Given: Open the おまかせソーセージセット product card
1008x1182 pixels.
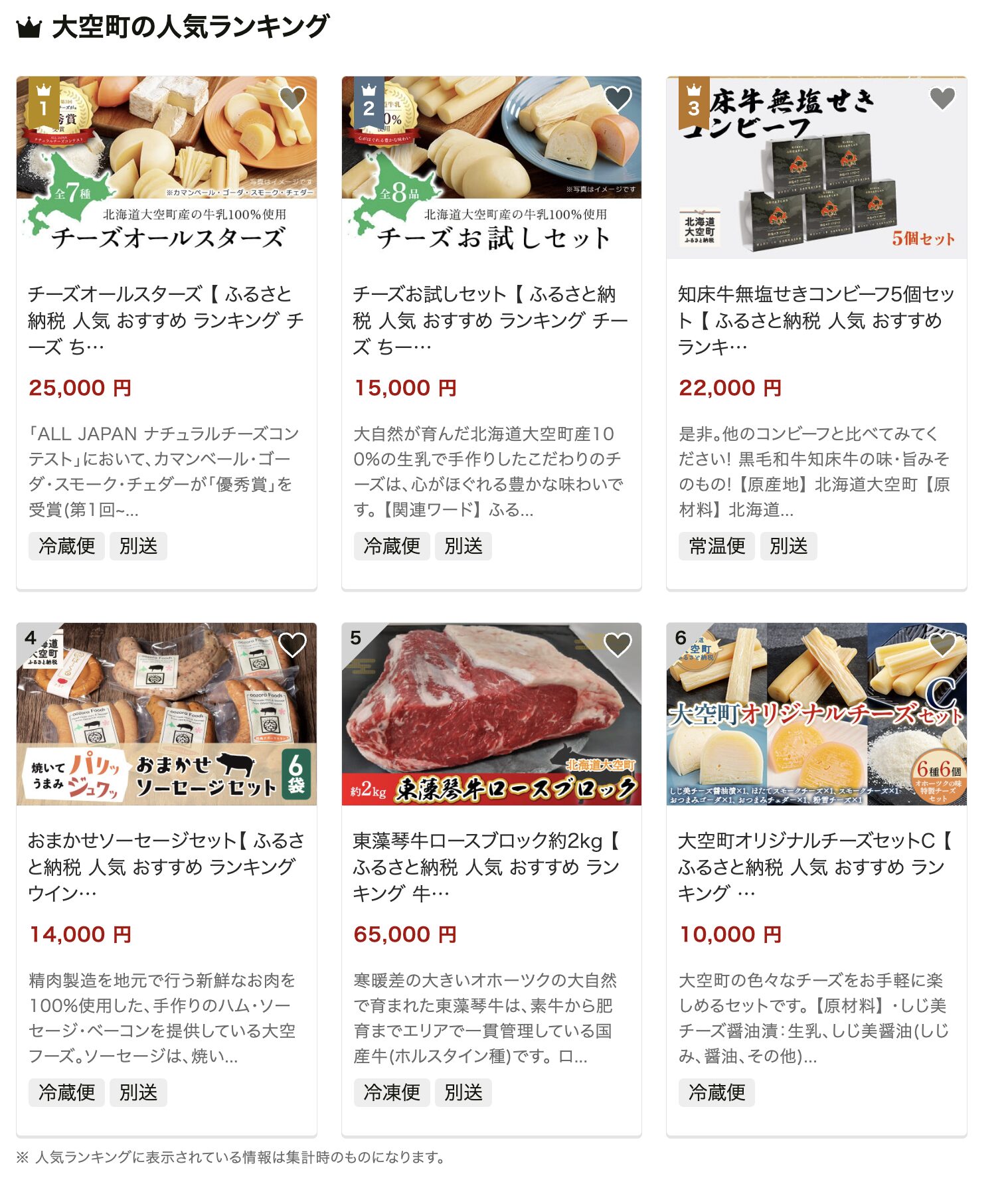Looking at the screenshot, I should tap(166, 866).
